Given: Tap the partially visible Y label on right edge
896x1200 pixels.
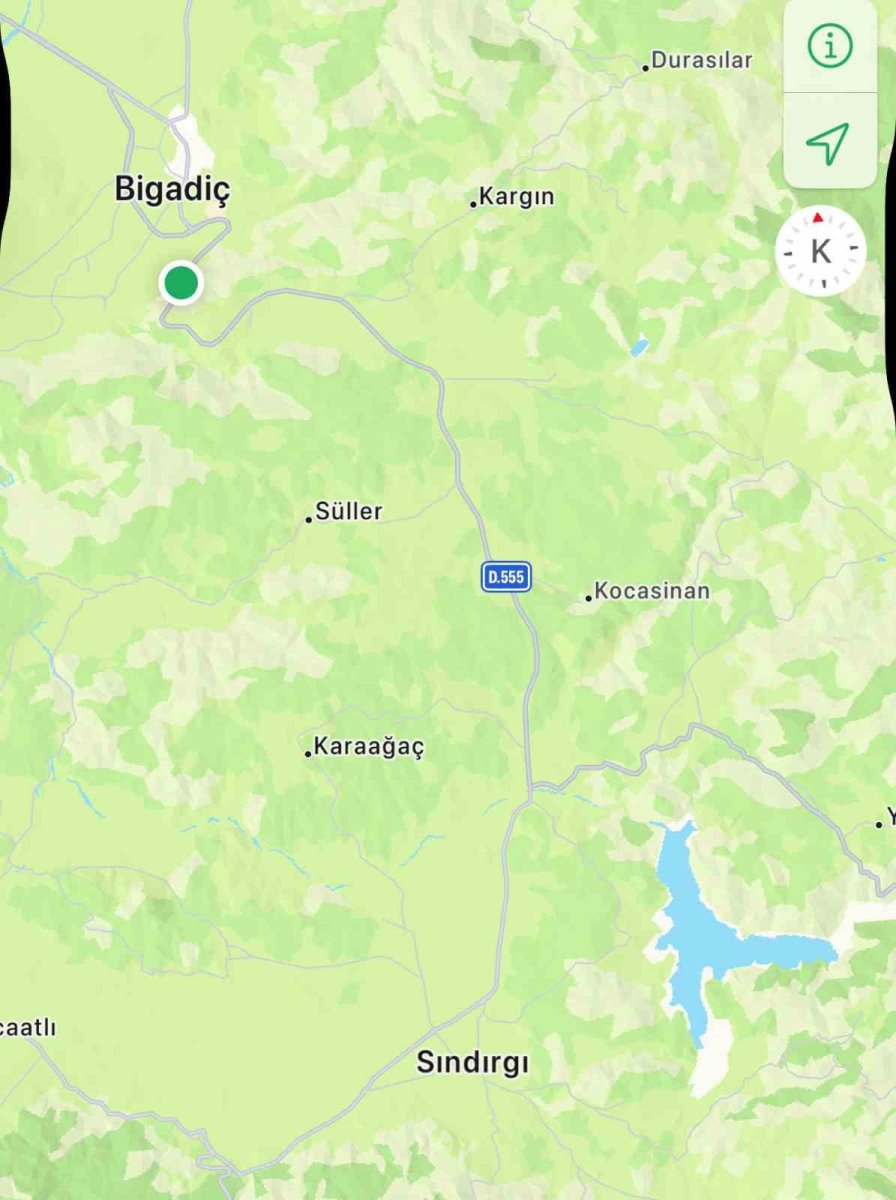Looking at the screenshot, I should [x=890, y=816].
